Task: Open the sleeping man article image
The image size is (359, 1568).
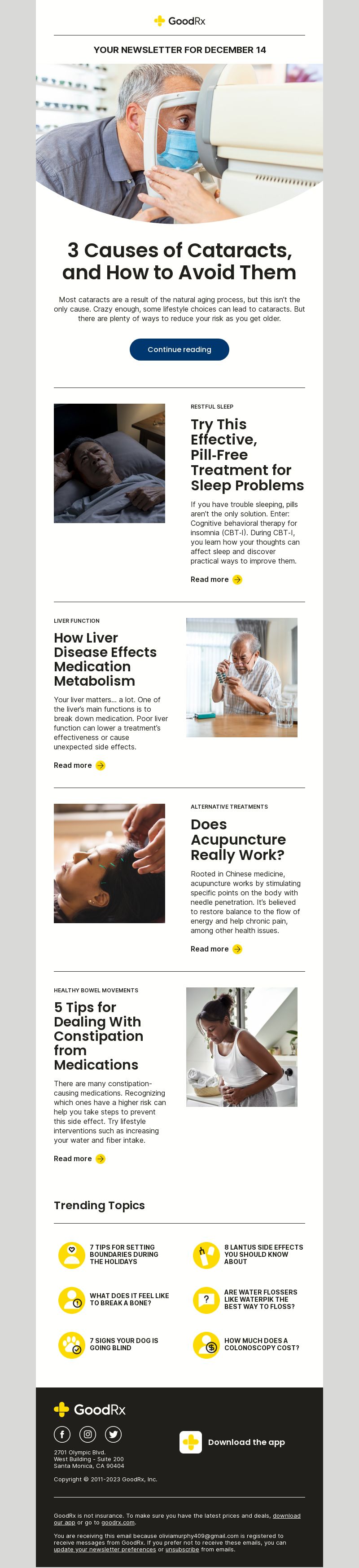Action: point(109,463)
